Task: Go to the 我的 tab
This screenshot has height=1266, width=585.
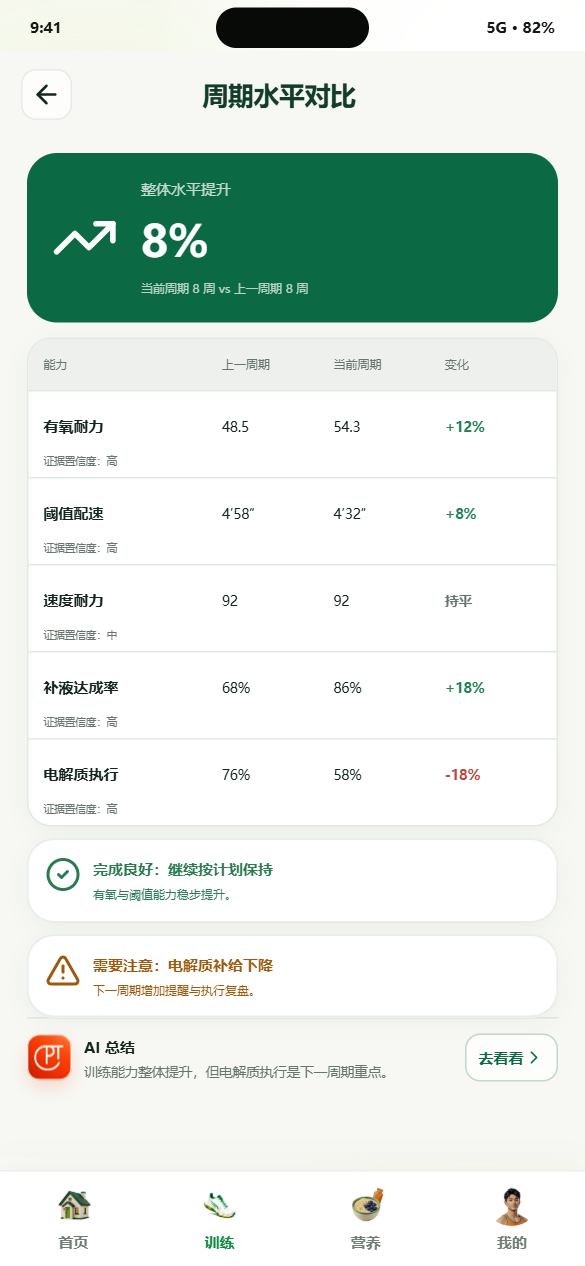Action: click(512, 1219)
